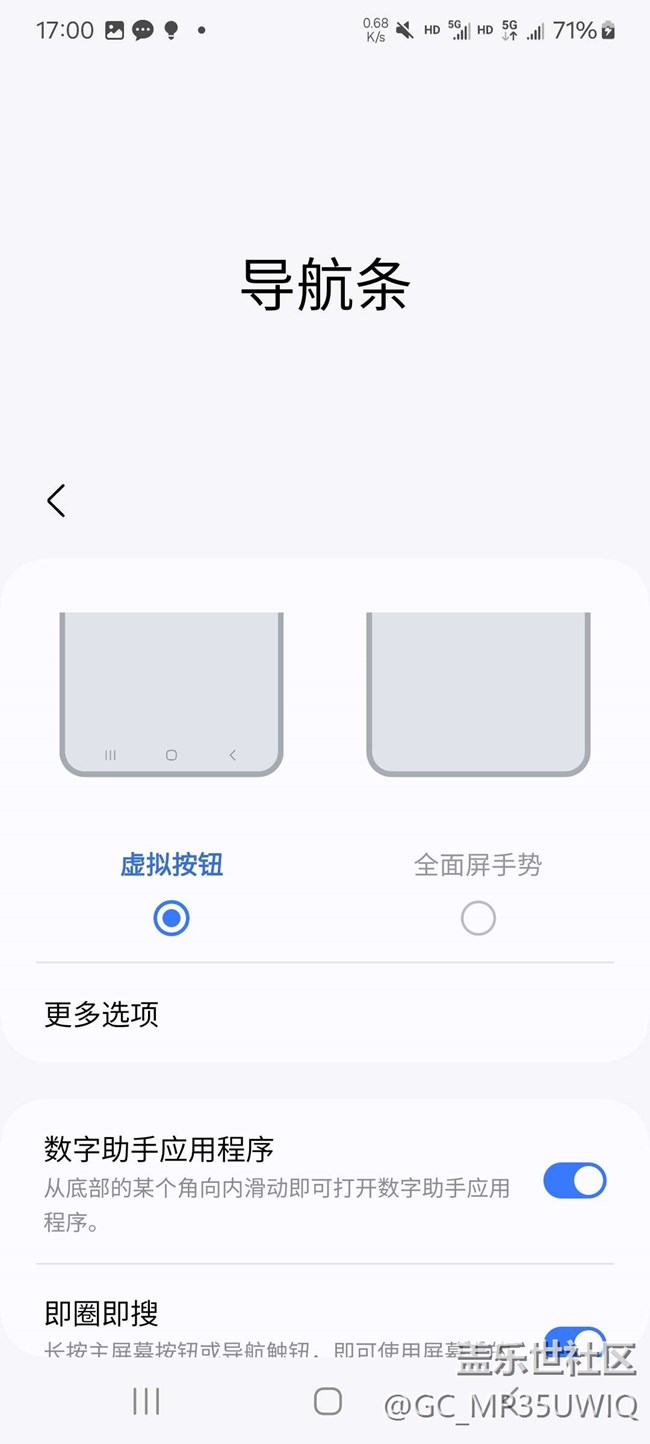Image resolution: width=650 pixels, height=1444 pixels.
Task: Open recent apps in the navigation bar
Action: (146, 1401)
